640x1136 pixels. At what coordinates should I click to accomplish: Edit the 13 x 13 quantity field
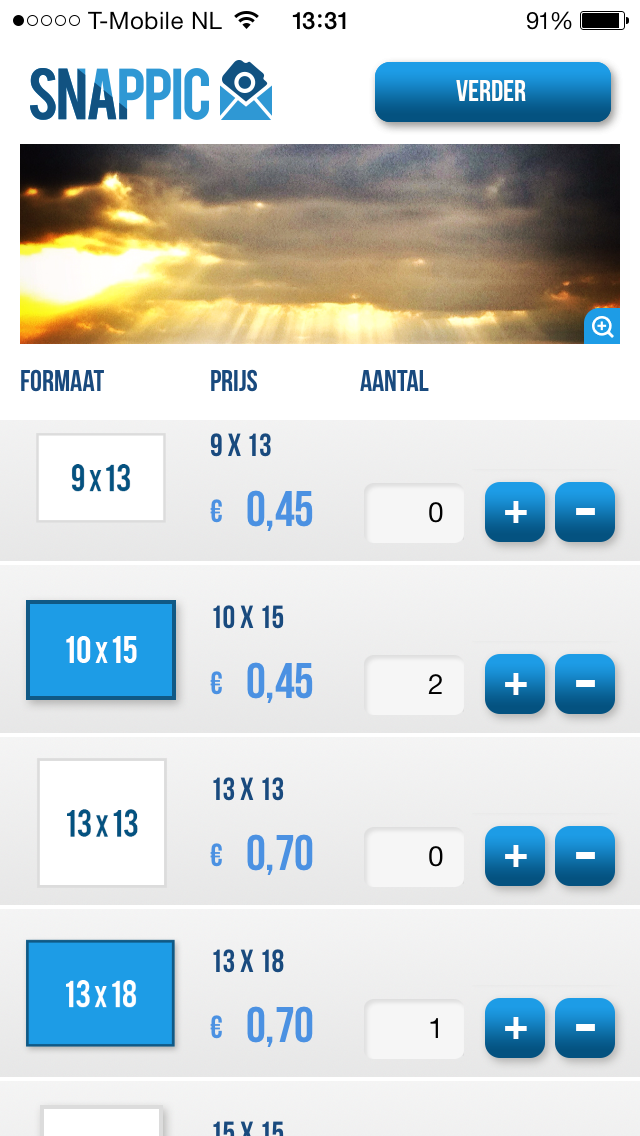(x=415, y=857)
